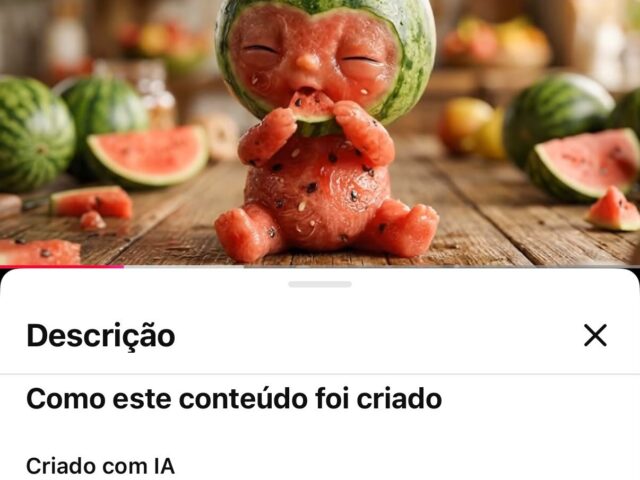The image size is (640, 480).
Task: Tap the watermelon baby video
Action: 320,132
